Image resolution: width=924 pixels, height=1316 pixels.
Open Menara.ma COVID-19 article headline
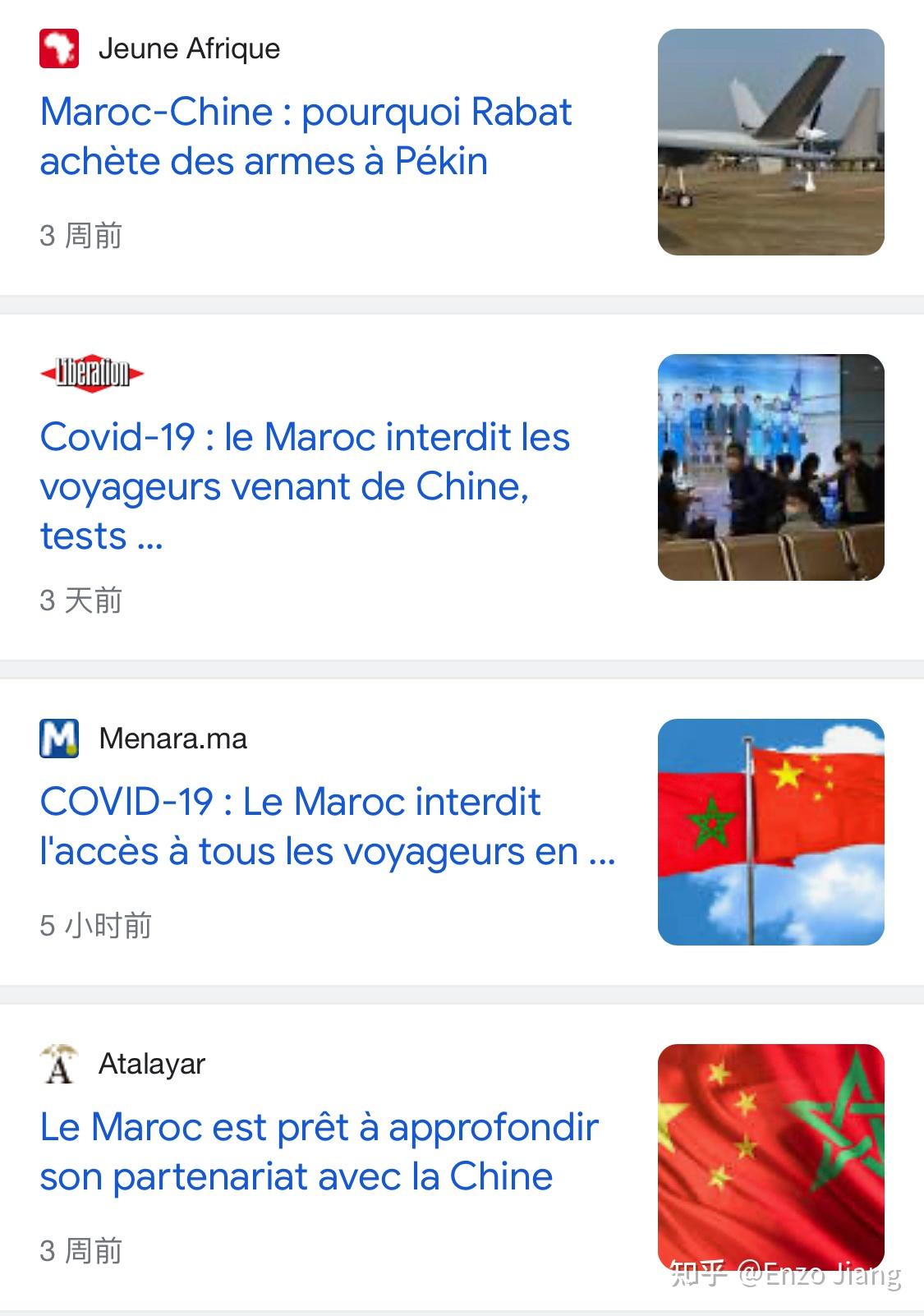327,826
